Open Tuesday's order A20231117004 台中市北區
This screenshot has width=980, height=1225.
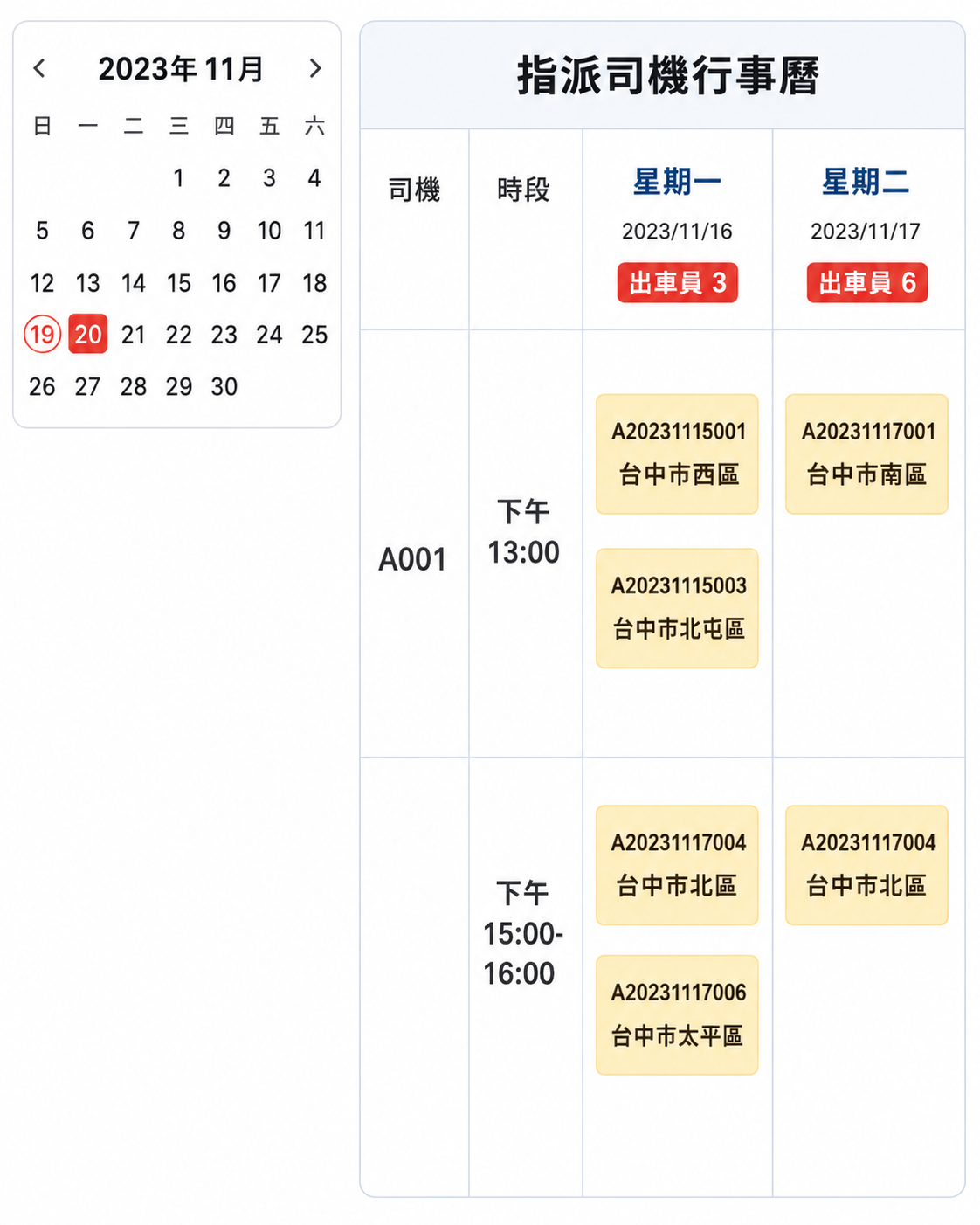tap(866, 865)
